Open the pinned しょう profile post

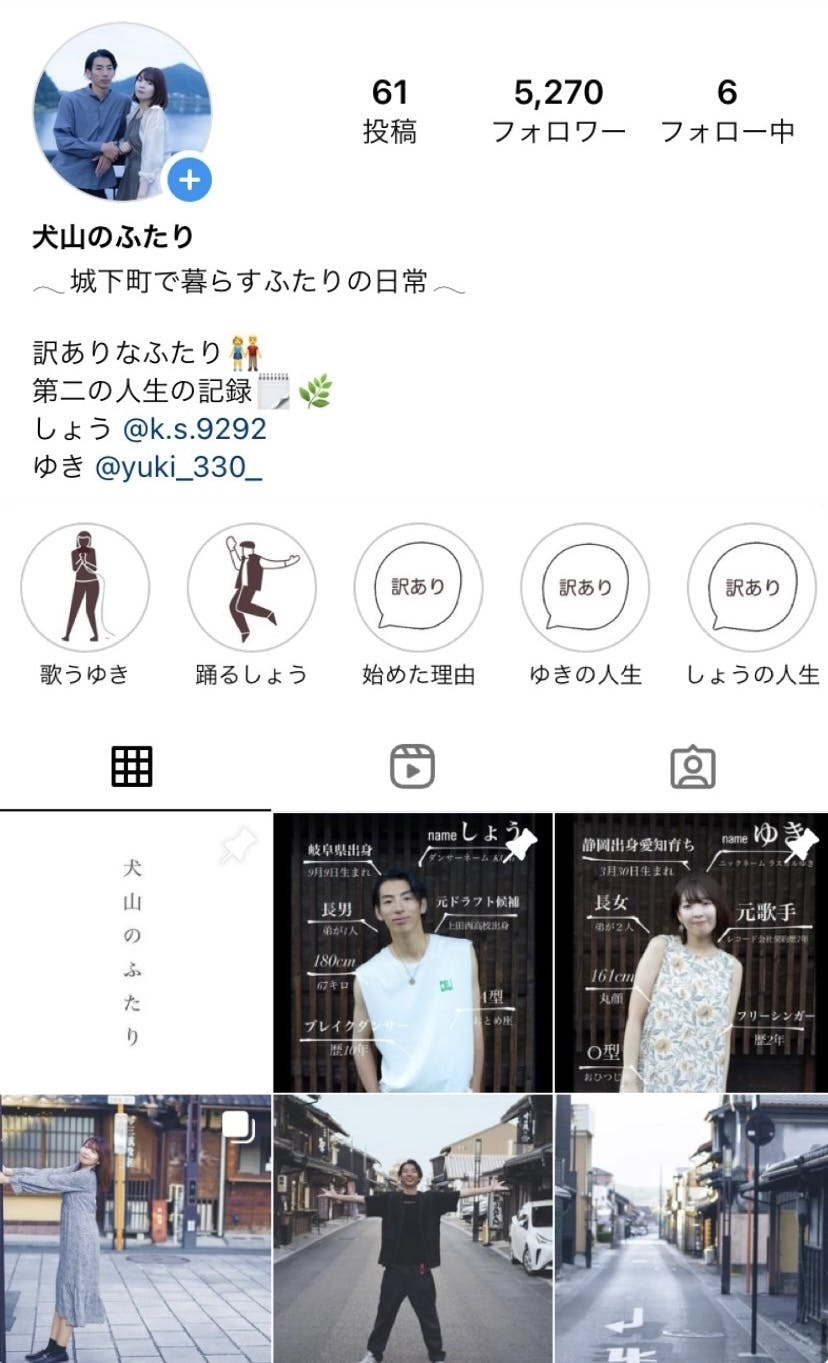pos(413,952)
